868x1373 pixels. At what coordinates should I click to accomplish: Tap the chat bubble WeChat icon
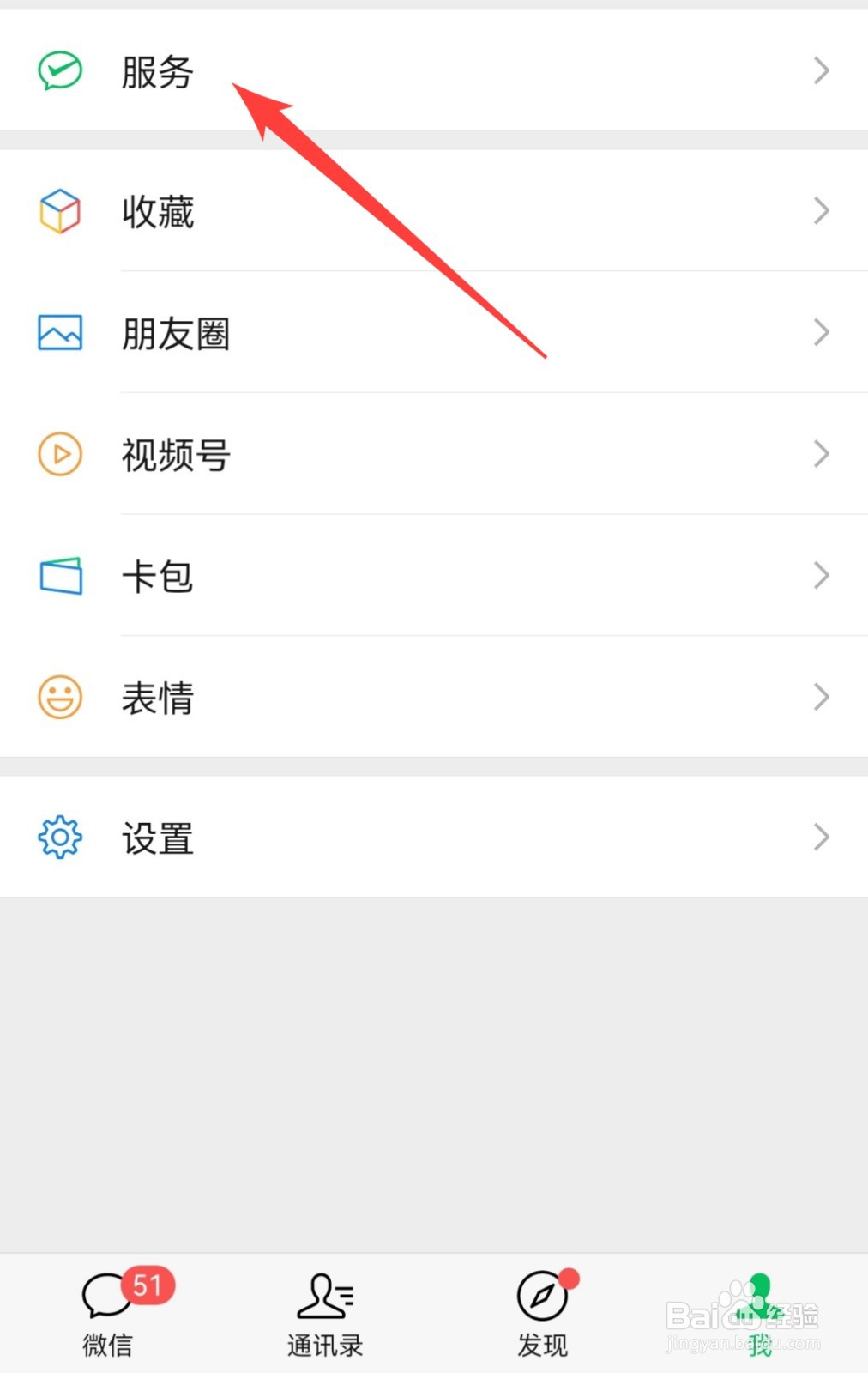click(x=106, y=1296)
